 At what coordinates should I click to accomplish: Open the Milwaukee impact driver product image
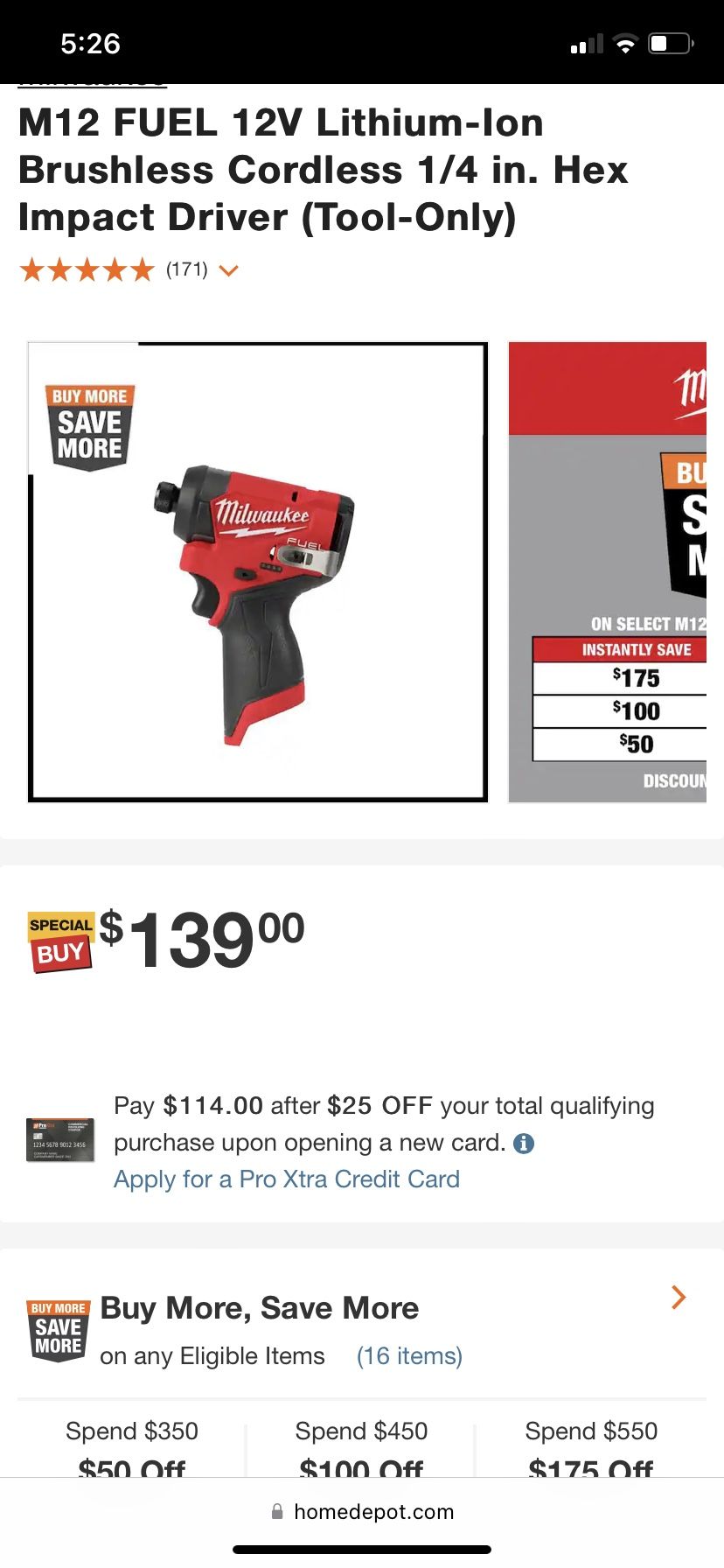[258, 571]
